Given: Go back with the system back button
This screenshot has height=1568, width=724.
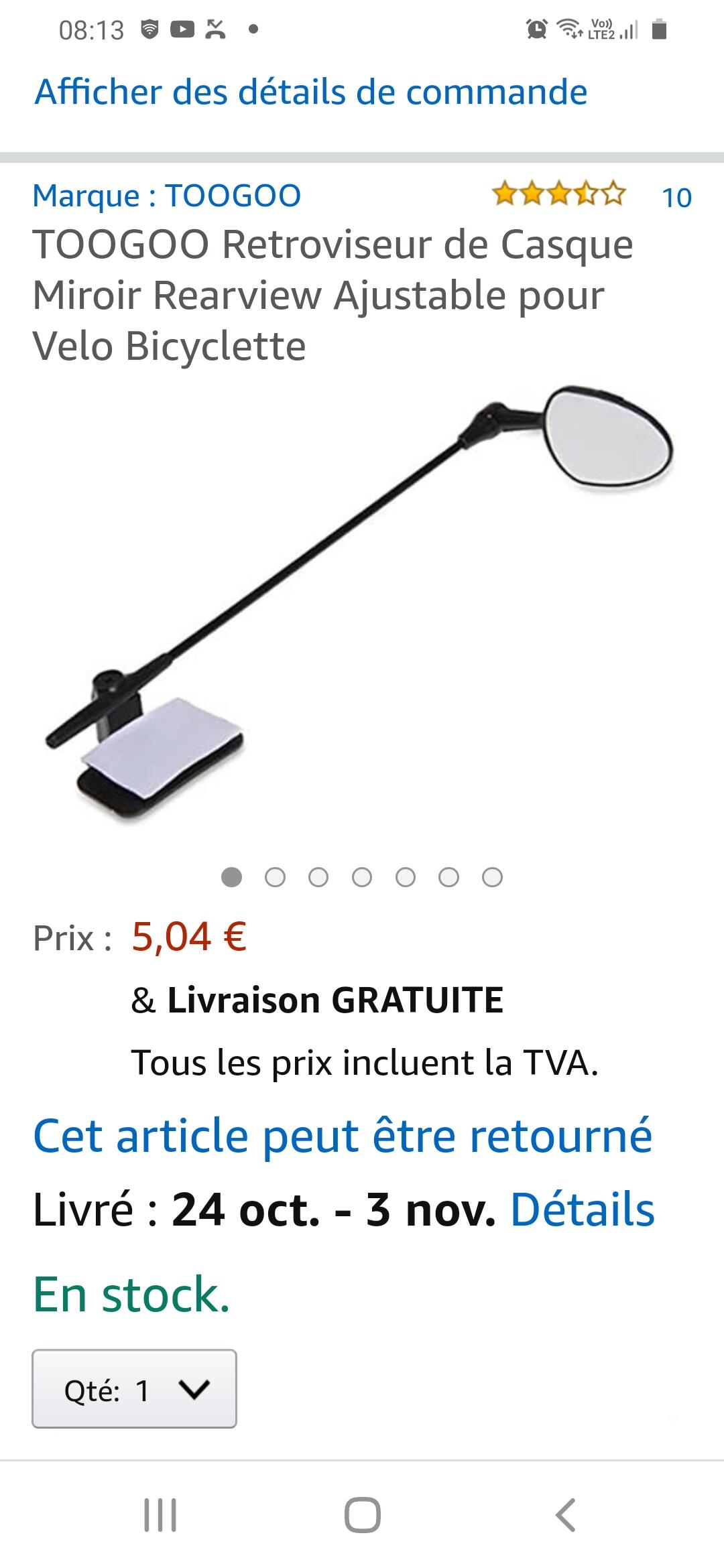Looking at the screenshot, I should pos(565,1514).
